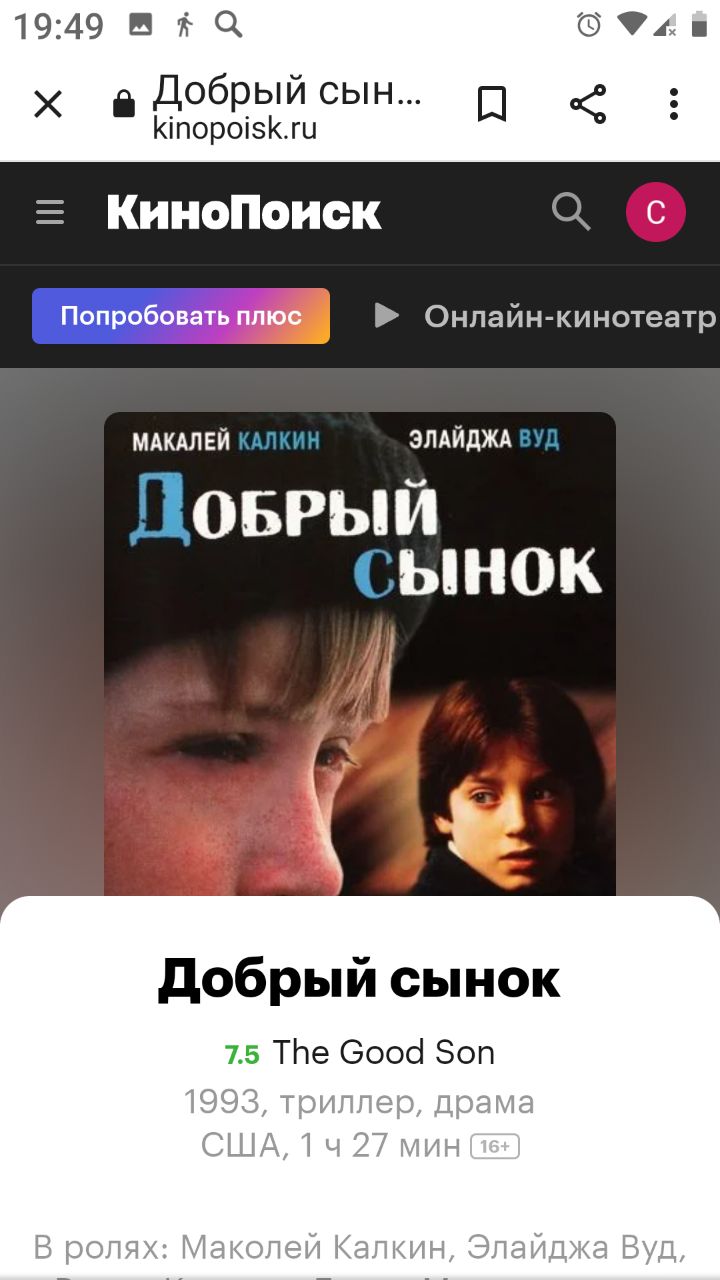Open the browser overflow menu
The height and width of the screenshot is (1280, 720).
coord(674,104)
